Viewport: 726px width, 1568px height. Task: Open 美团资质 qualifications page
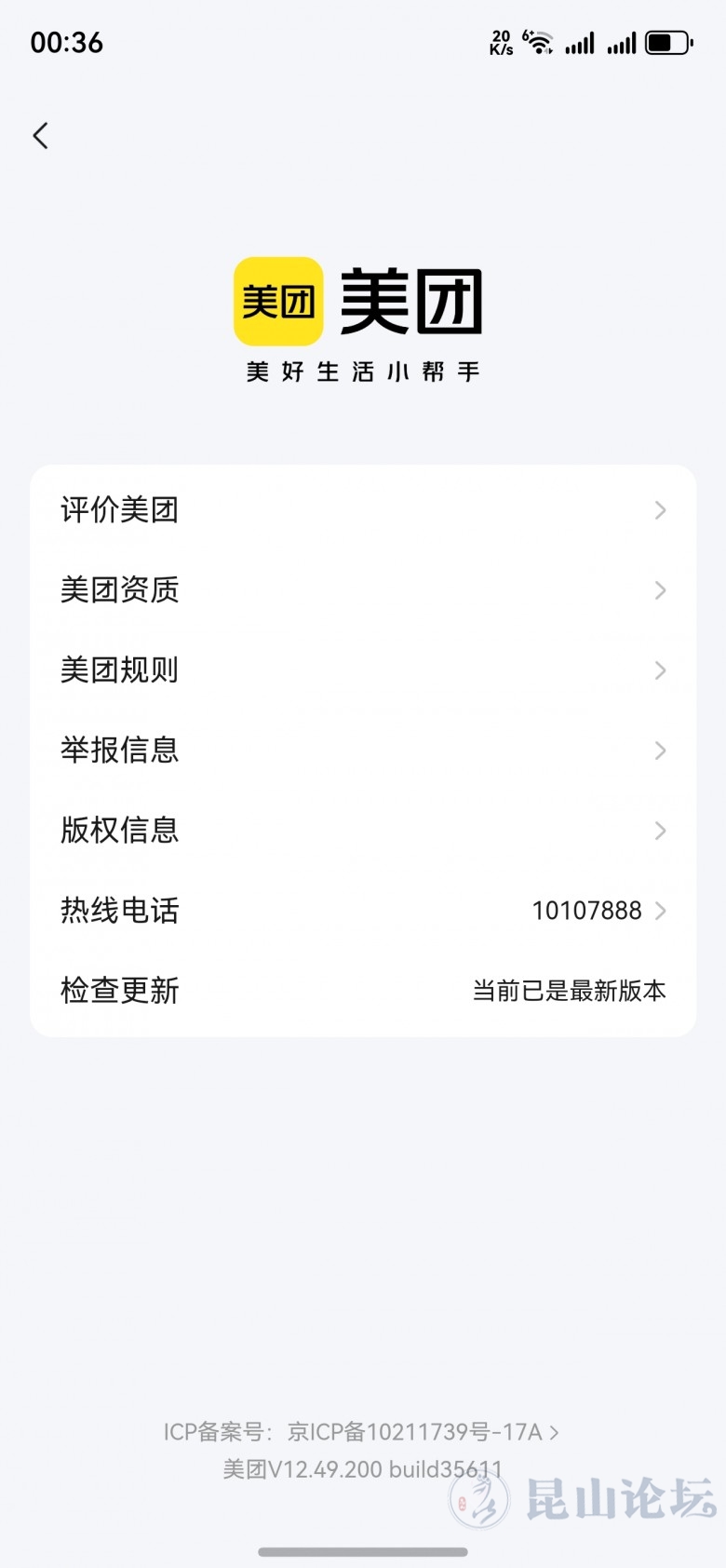[x=363, y=590]
